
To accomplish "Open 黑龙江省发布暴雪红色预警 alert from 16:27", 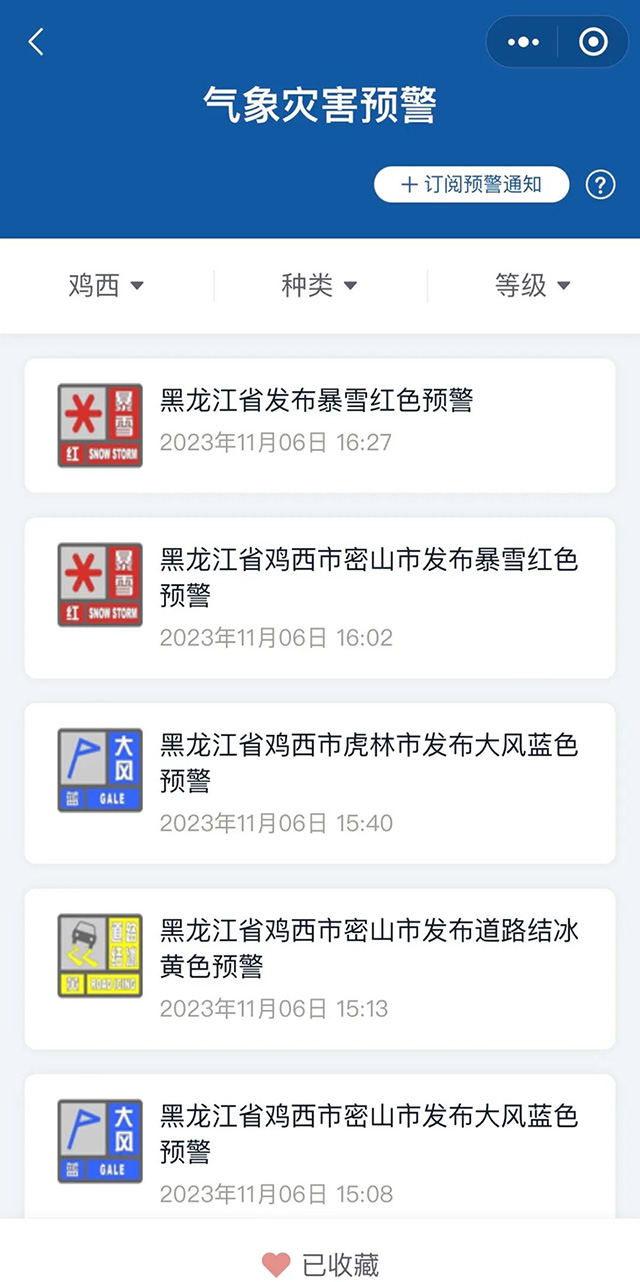I will click(x=320, y=425).
